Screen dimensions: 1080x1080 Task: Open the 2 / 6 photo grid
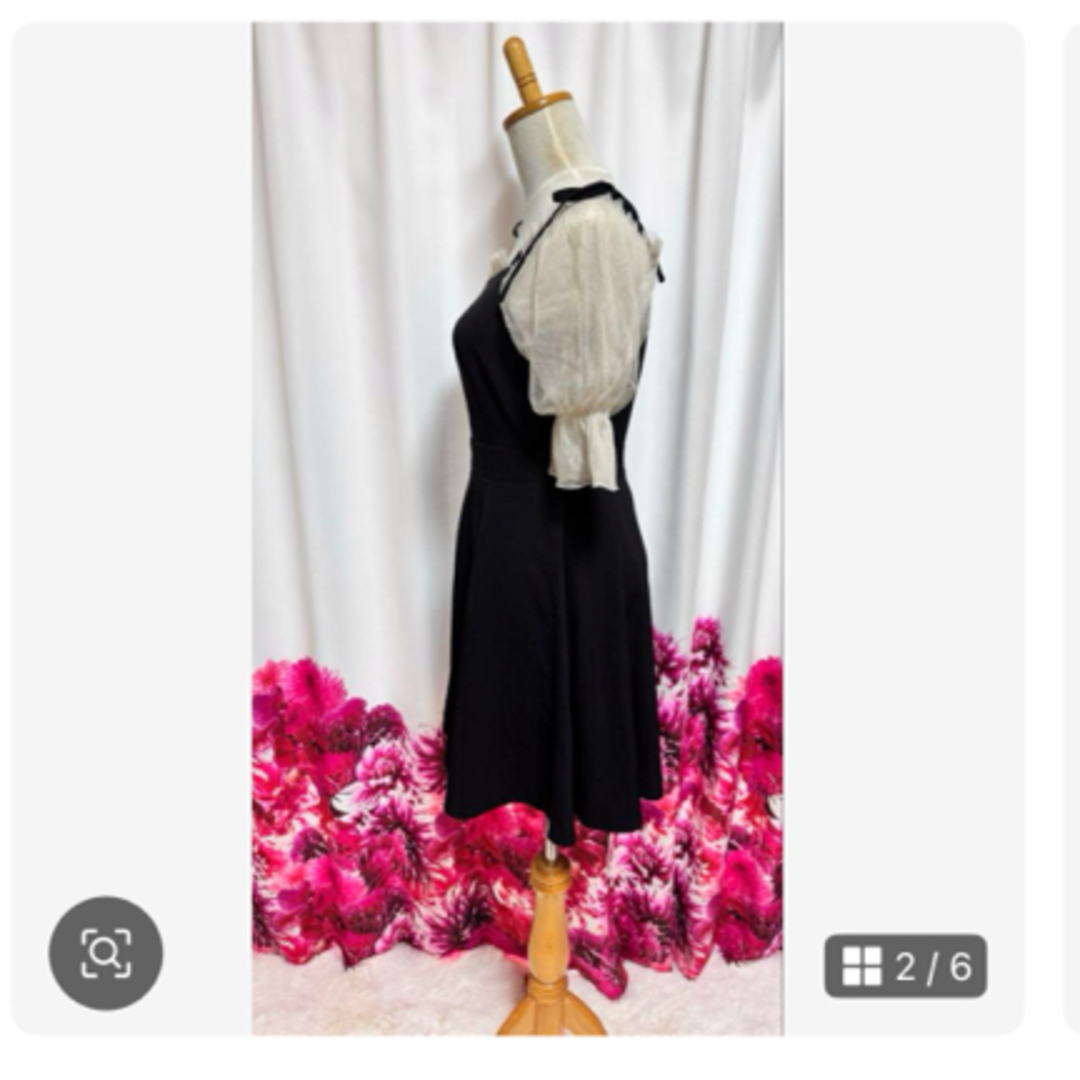[x=905, y=966]
